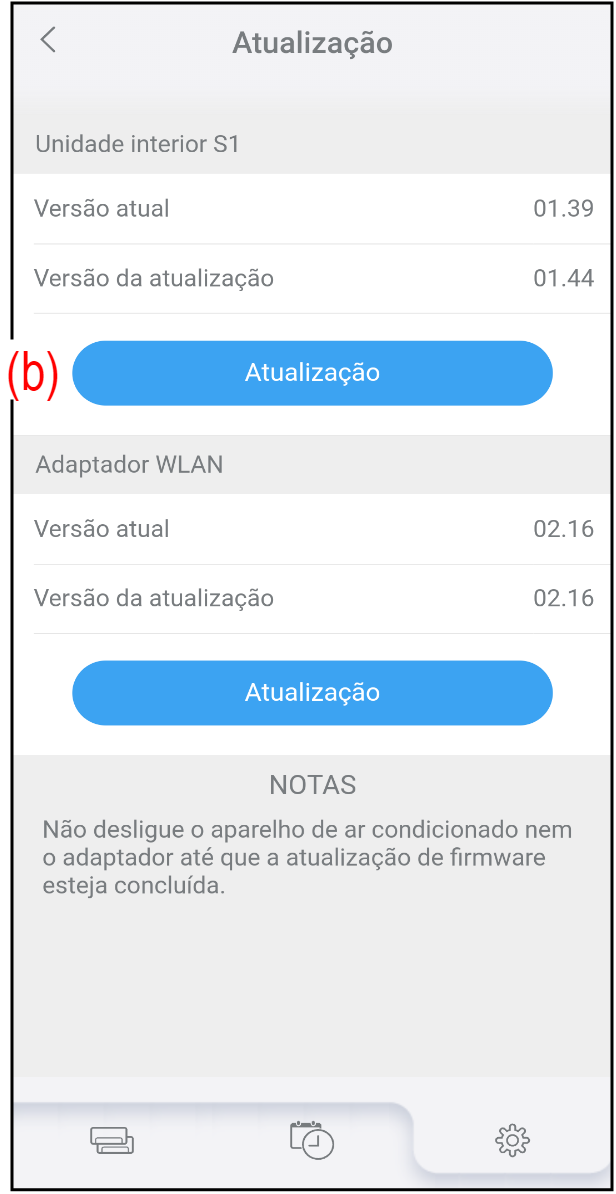The width and height of the screenshot is (616, 1194).
Task: Switch to the air conditioner units tab
Action: 112,1140
